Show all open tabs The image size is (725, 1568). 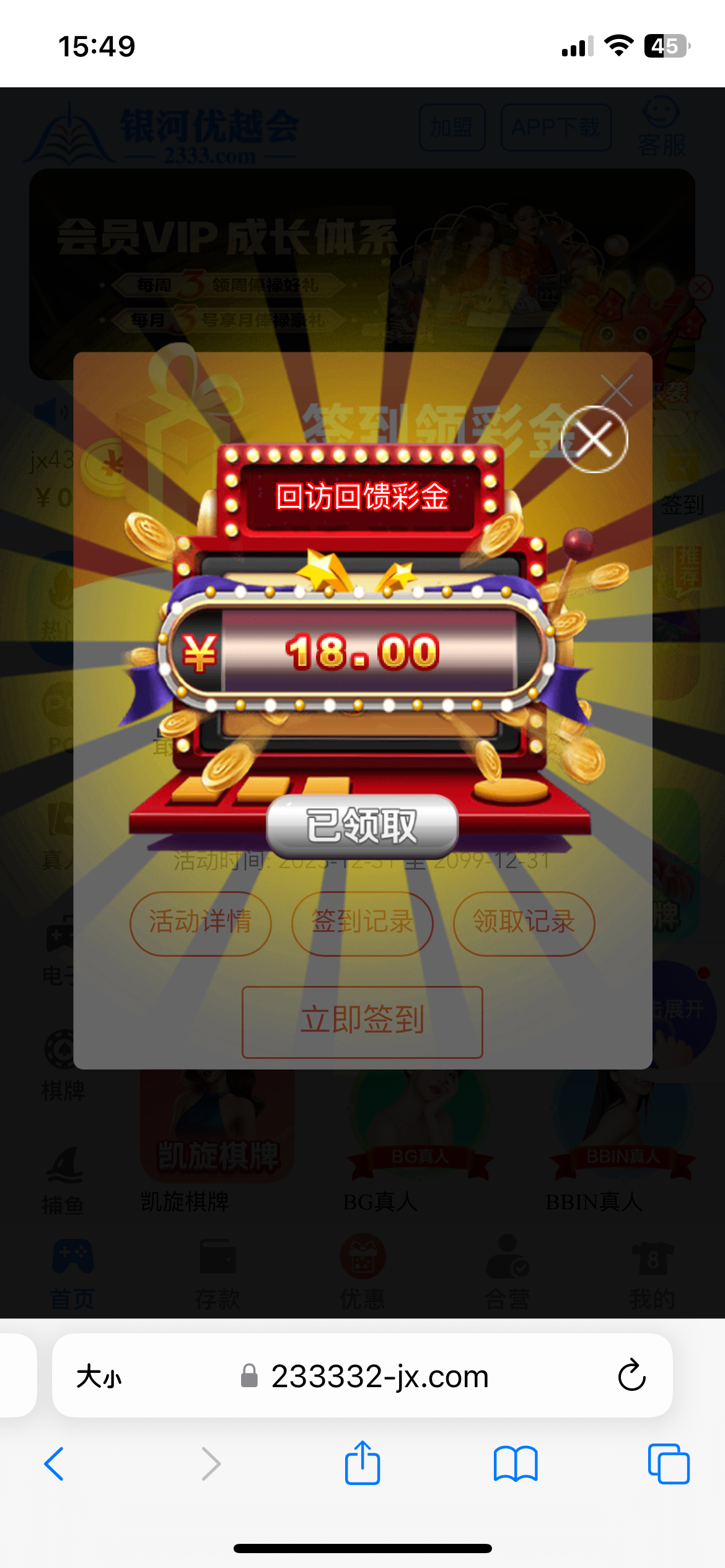point(668,1464)
